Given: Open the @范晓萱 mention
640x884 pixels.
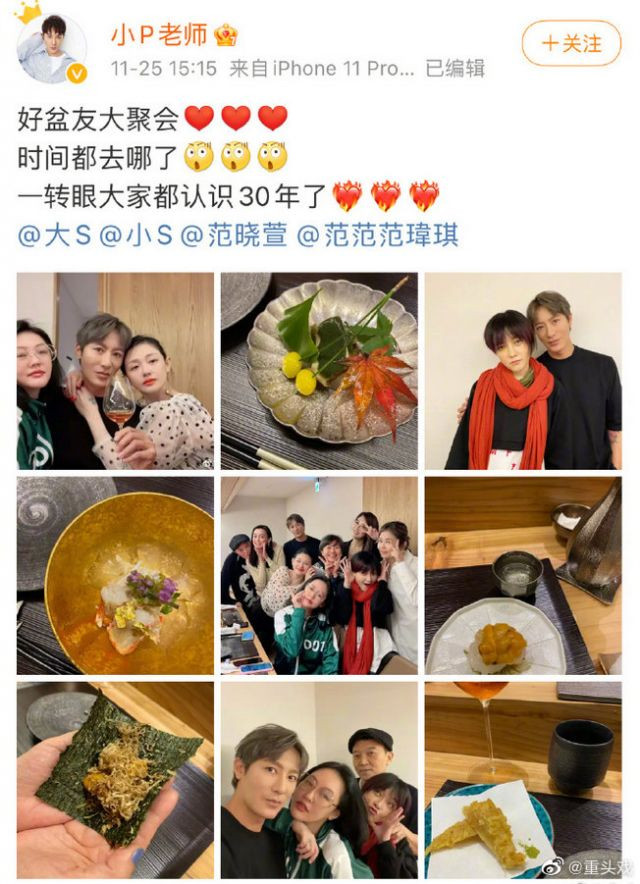Looking at the screenshot, I should [x=231, y=237].
